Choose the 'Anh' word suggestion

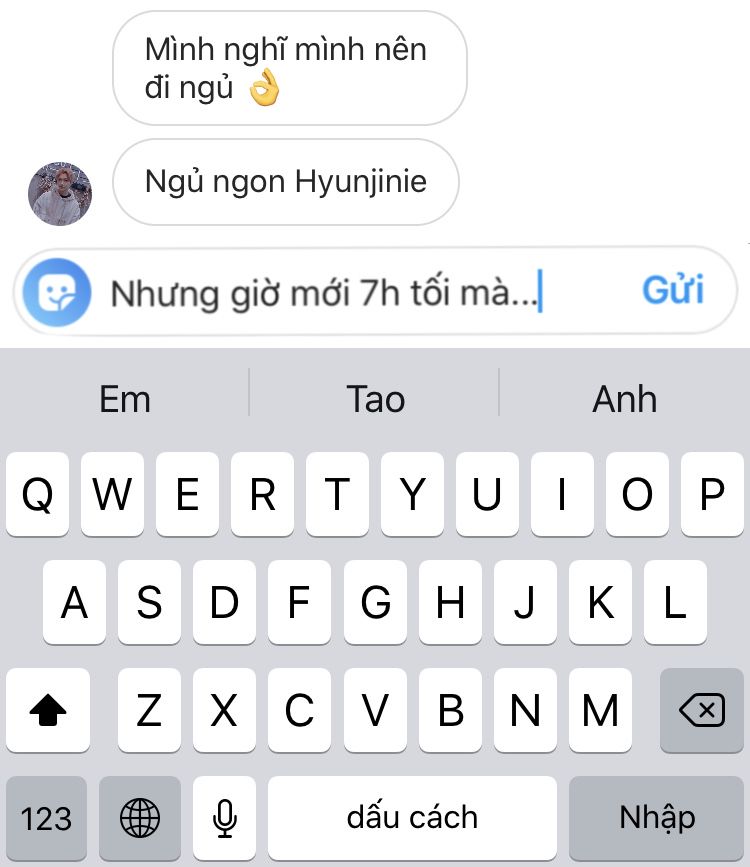(x=625, y=400)
